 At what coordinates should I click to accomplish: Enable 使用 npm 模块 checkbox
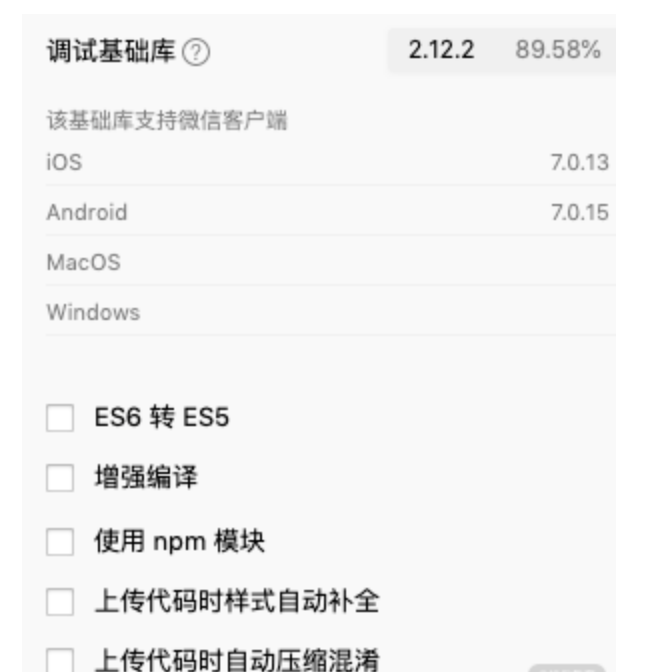pos(60,542)
